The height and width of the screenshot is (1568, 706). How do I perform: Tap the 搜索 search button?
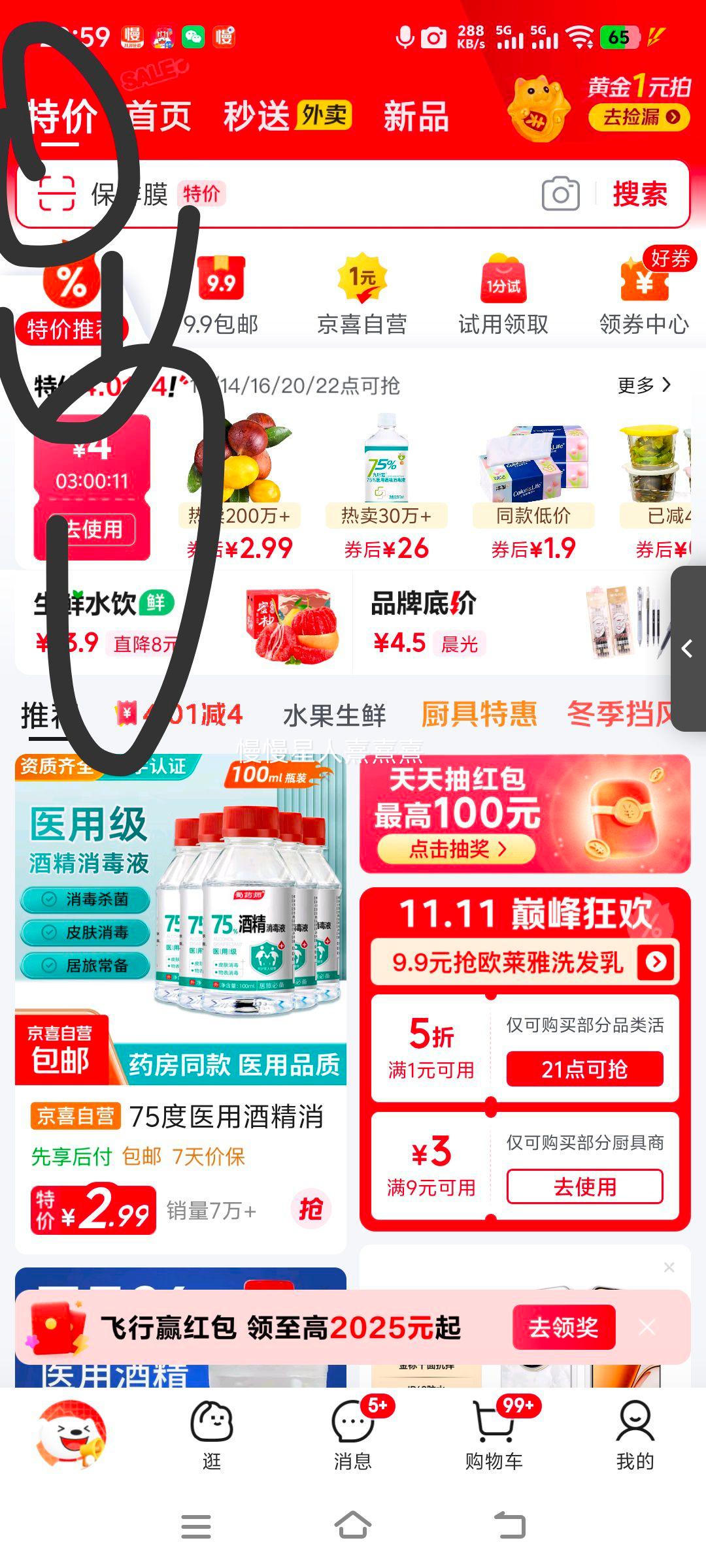pyautogui.click(x=641, y=193)
